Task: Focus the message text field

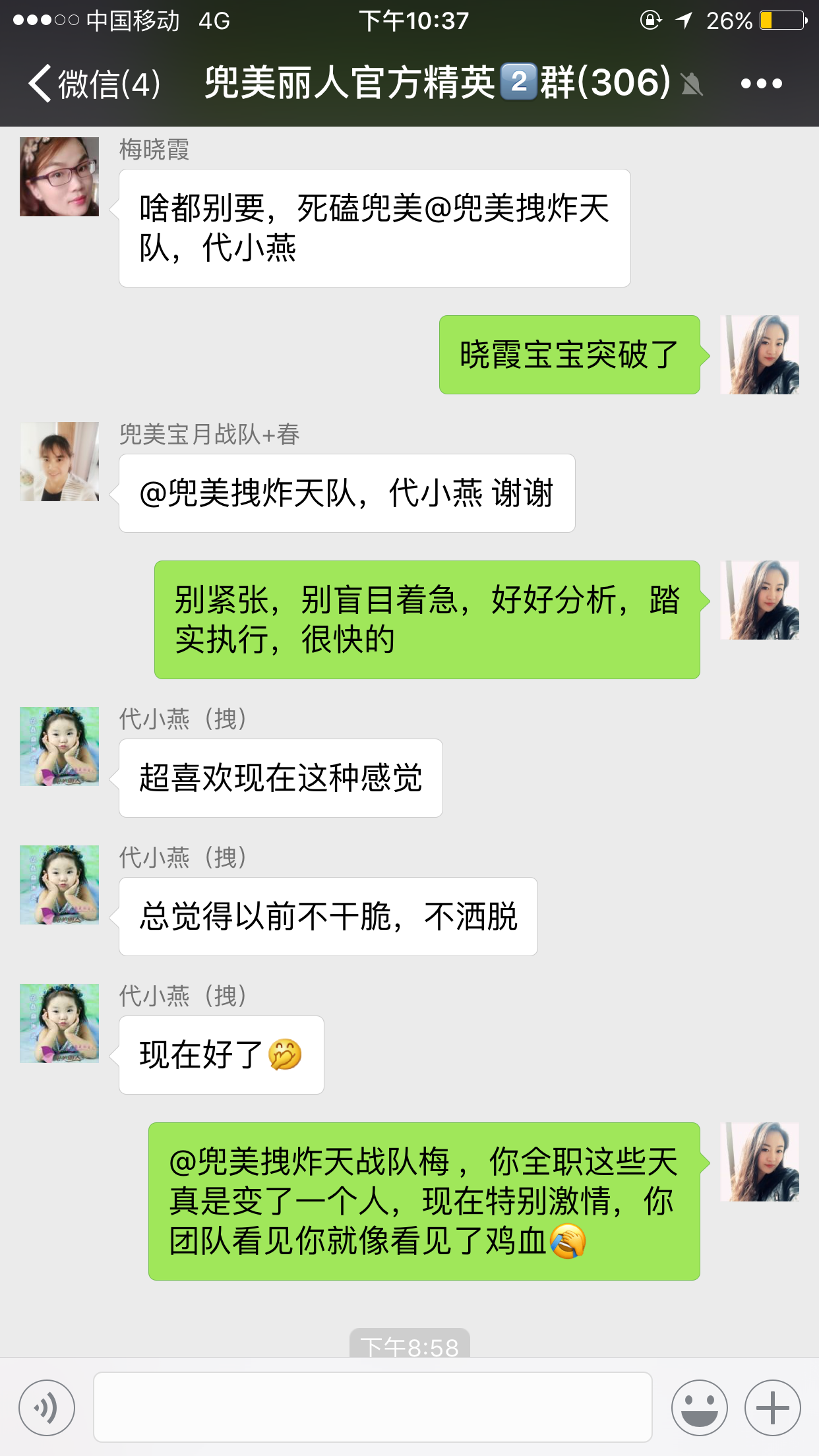Action: pos(373,1407)
